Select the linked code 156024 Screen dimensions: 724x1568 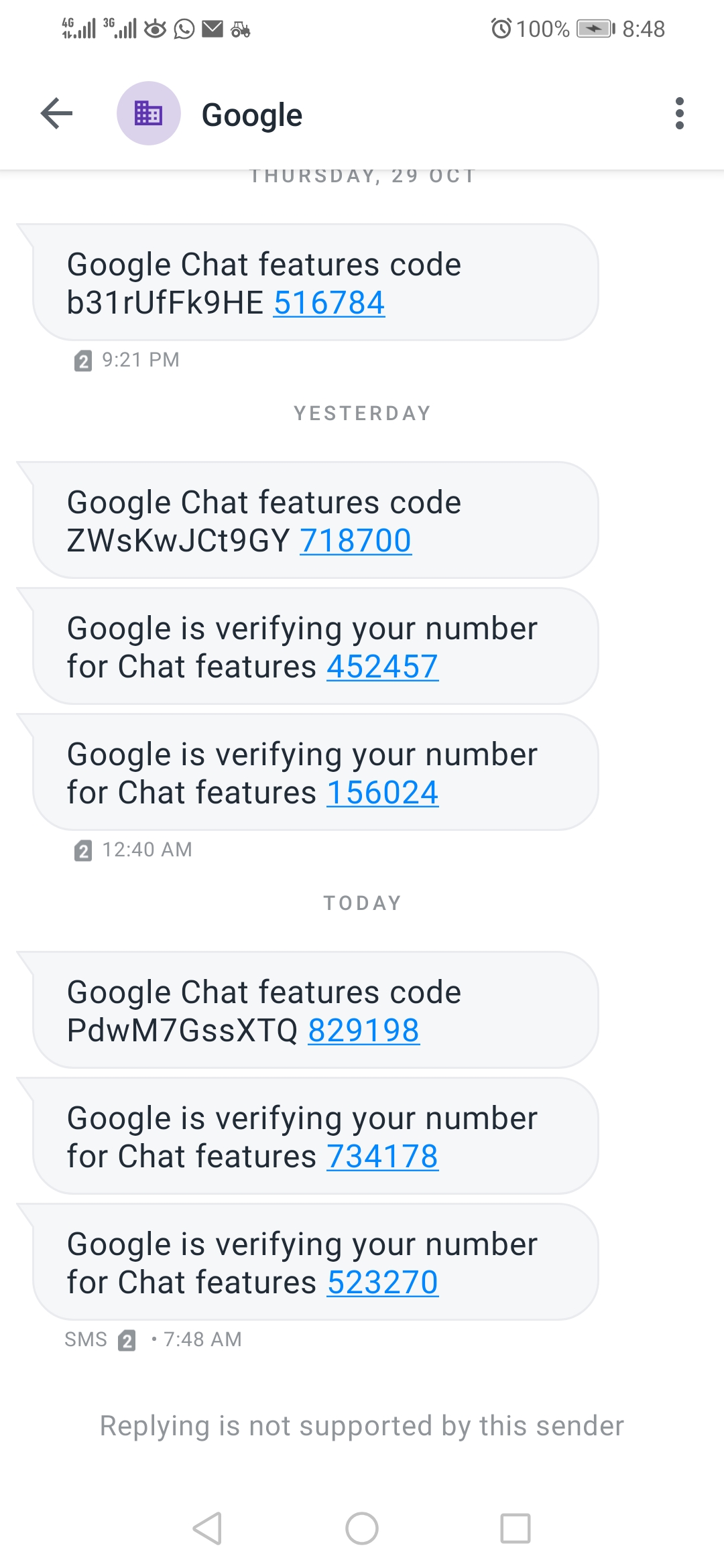383,793
